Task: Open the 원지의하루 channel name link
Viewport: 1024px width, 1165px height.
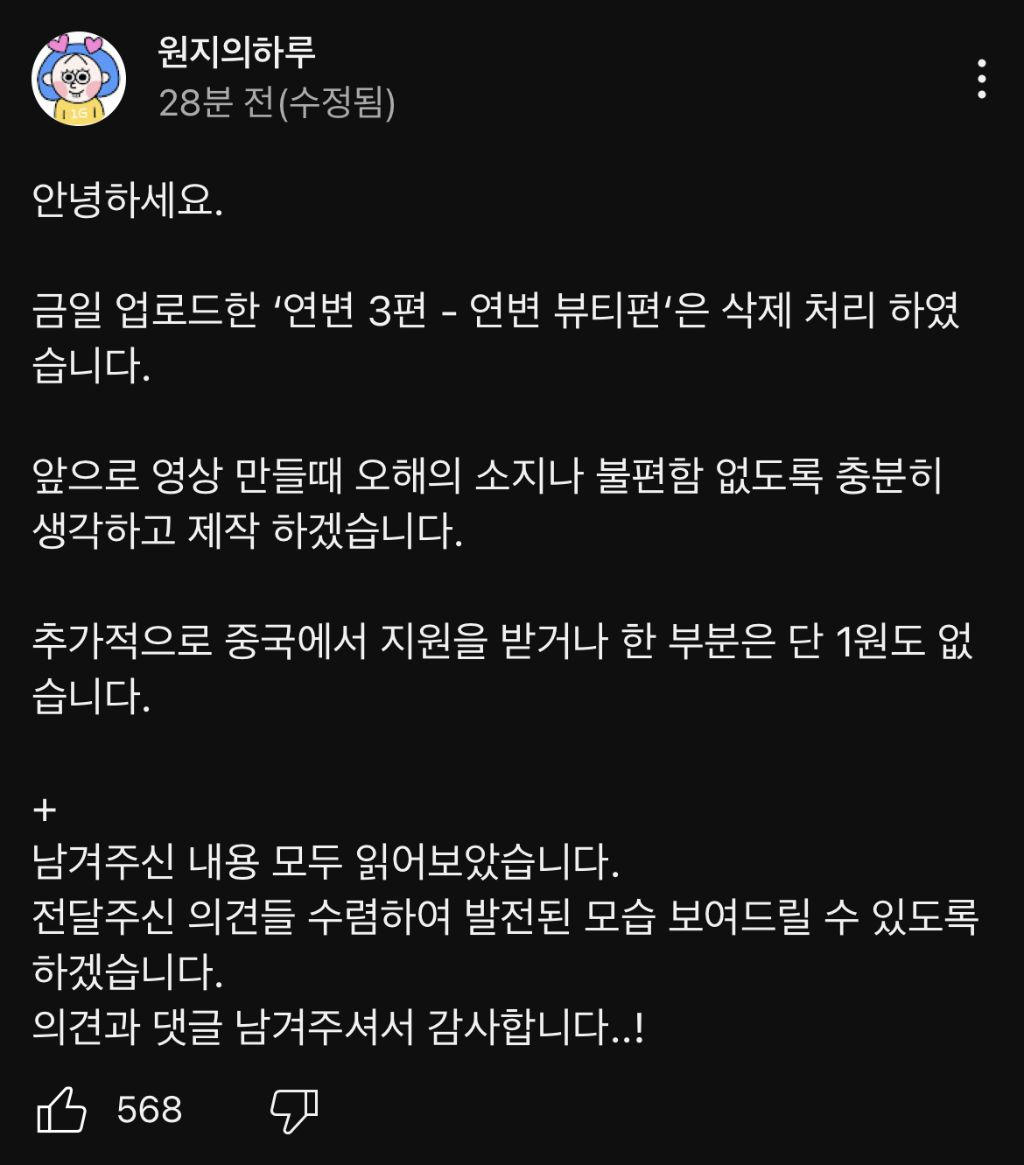Action: (x=237, y=53)
